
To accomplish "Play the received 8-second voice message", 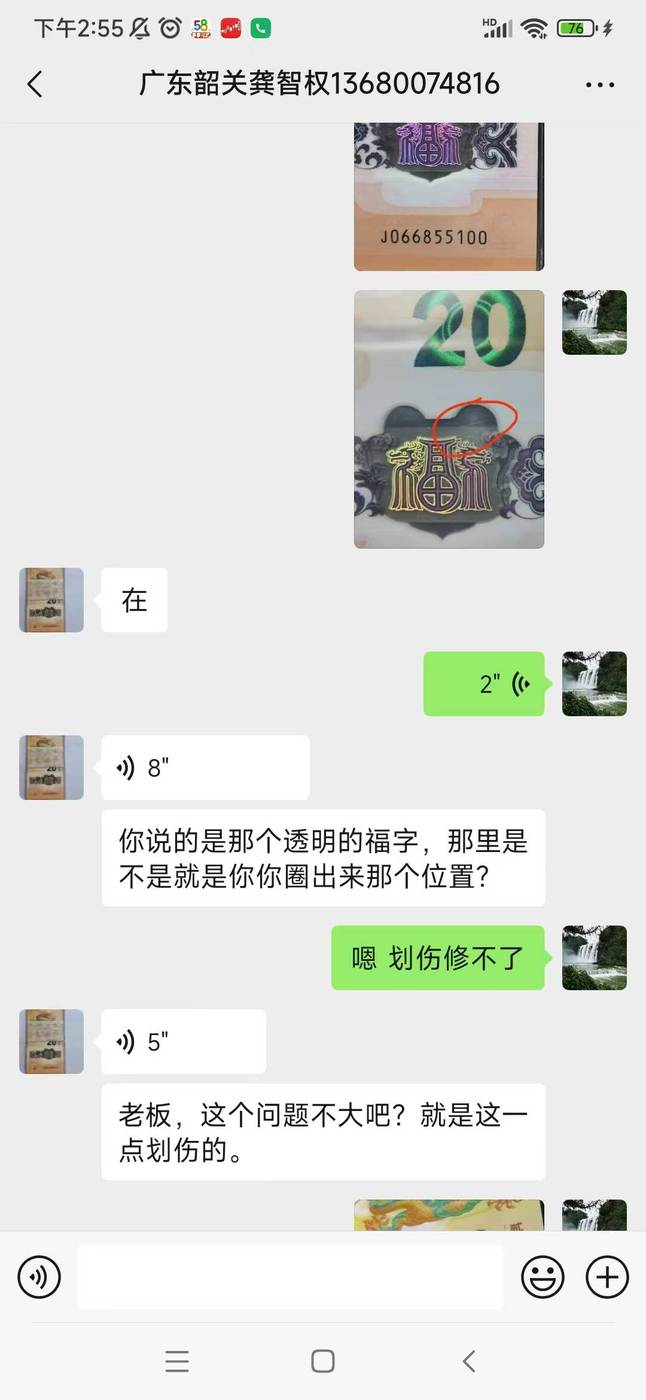I will click(205, 768).
